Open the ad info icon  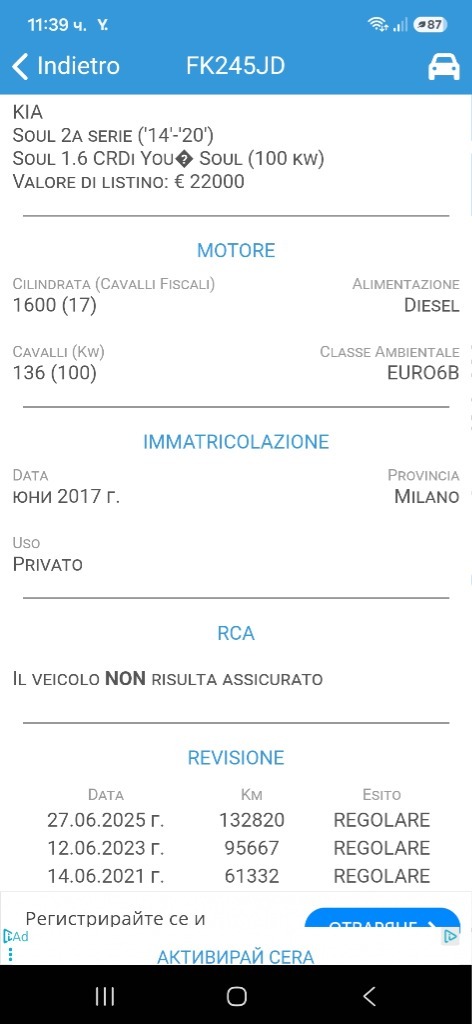[x=450, y=936]
